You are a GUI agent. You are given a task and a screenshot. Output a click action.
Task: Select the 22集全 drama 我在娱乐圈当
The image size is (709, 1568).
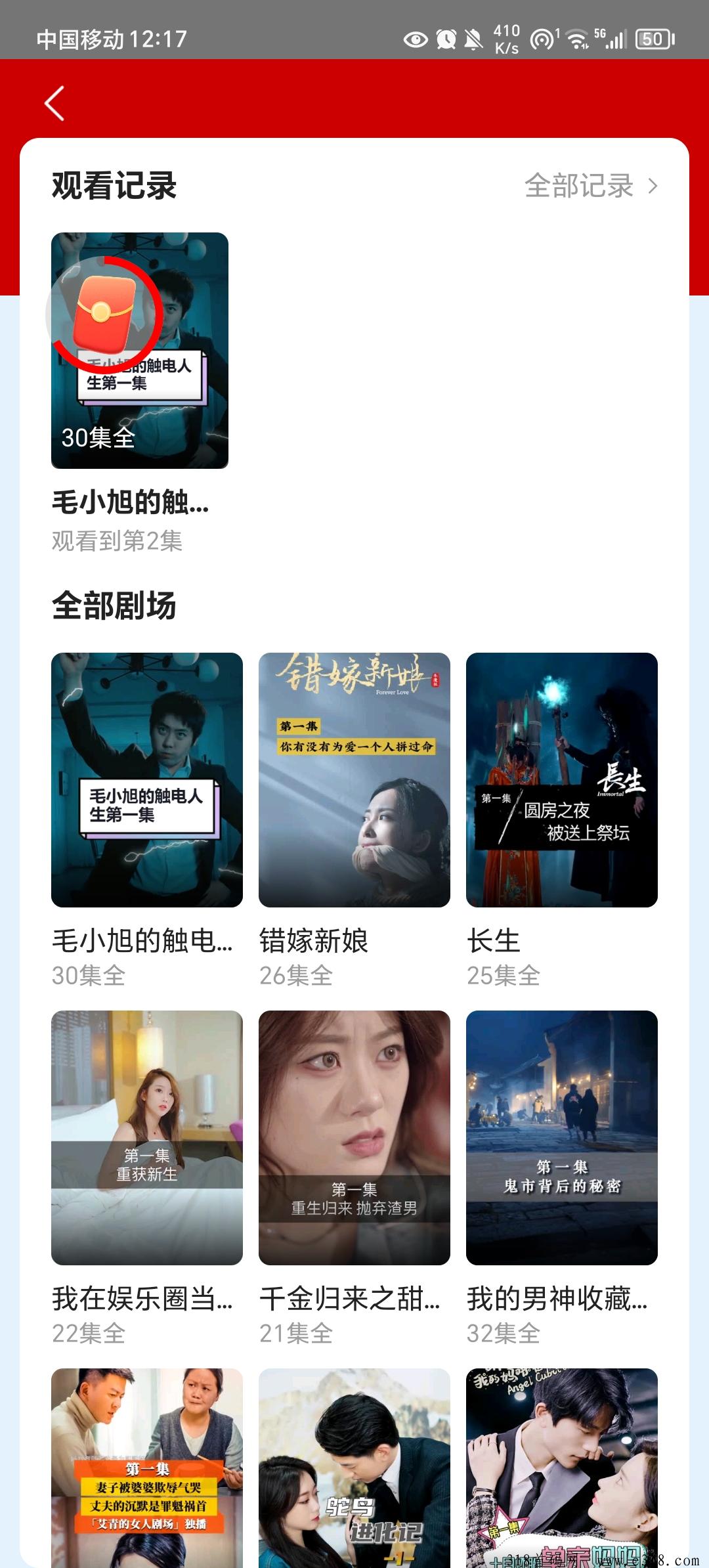point(147,1138)
